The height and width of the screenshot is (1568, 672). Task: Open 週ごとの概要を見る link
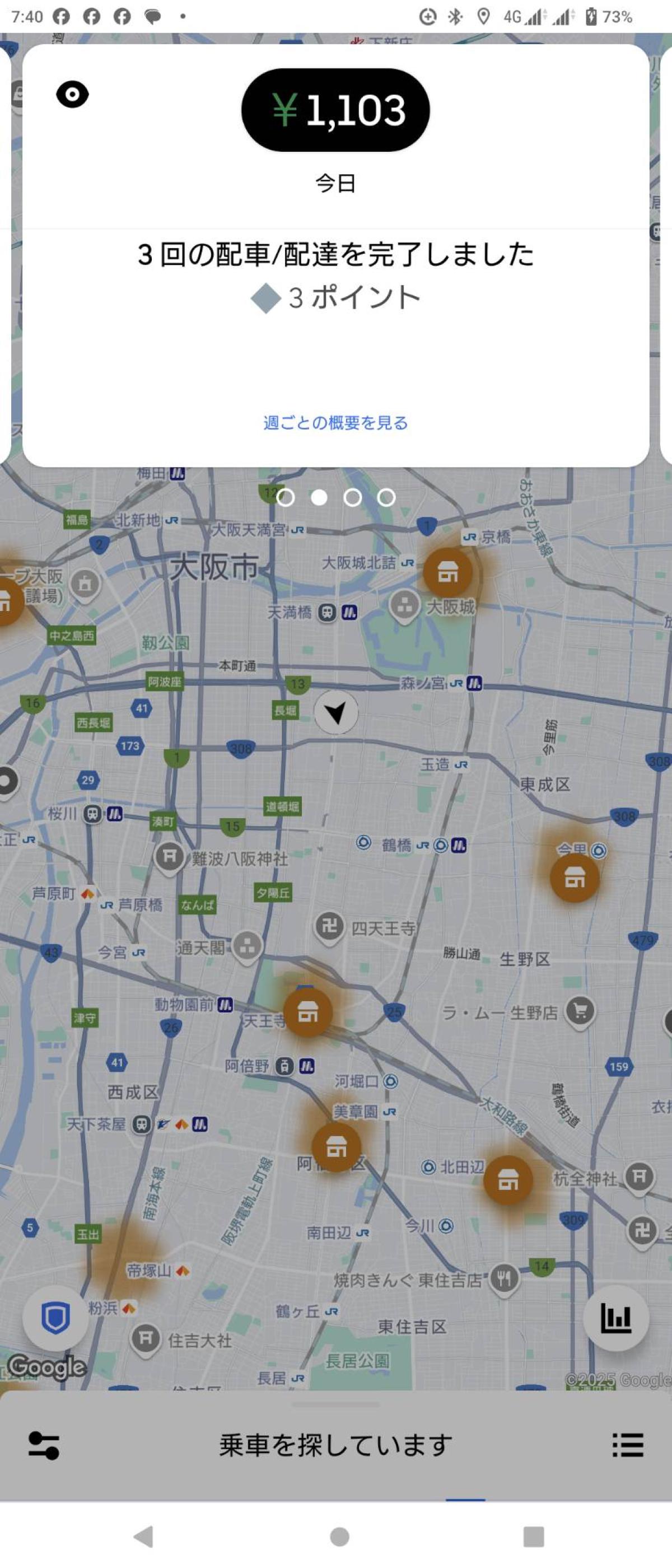[335, 422]
